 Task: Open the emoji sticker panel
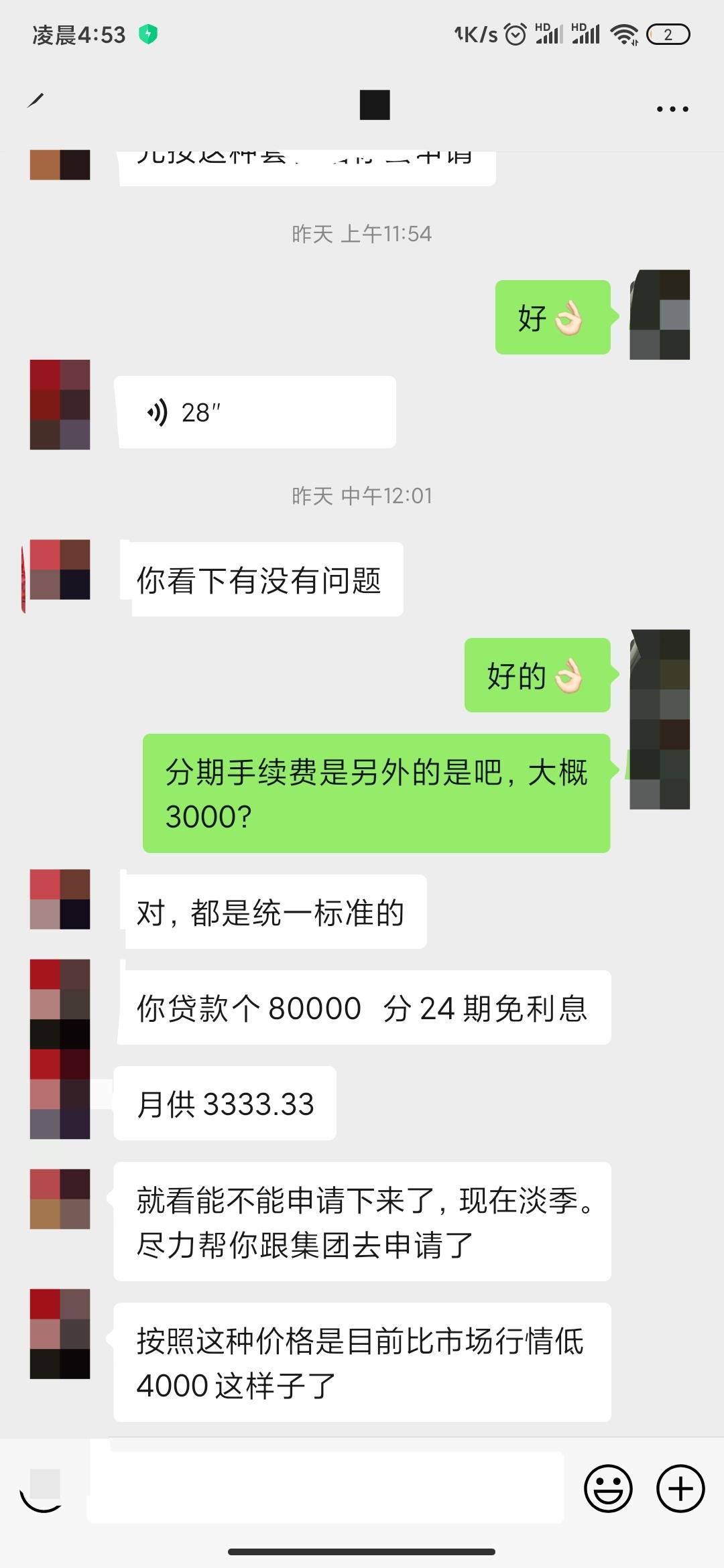(608, 1488)
